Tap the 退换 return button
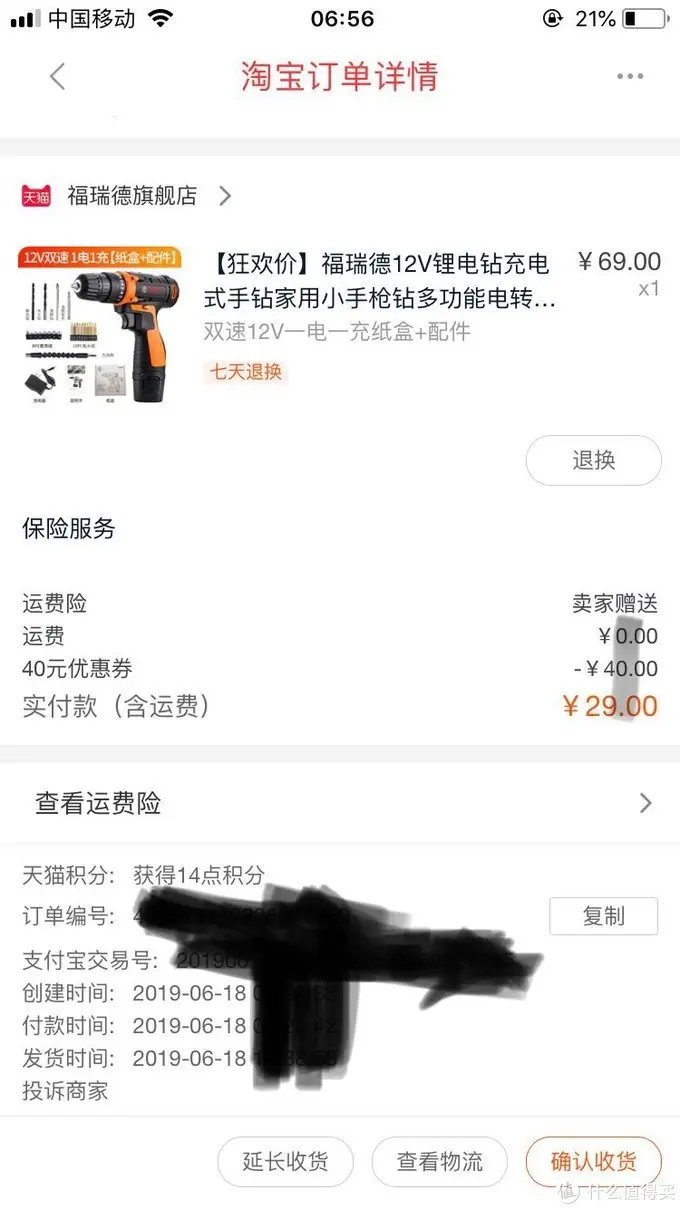The height and width of the screenshot is (1209, 680). (593, 460)
